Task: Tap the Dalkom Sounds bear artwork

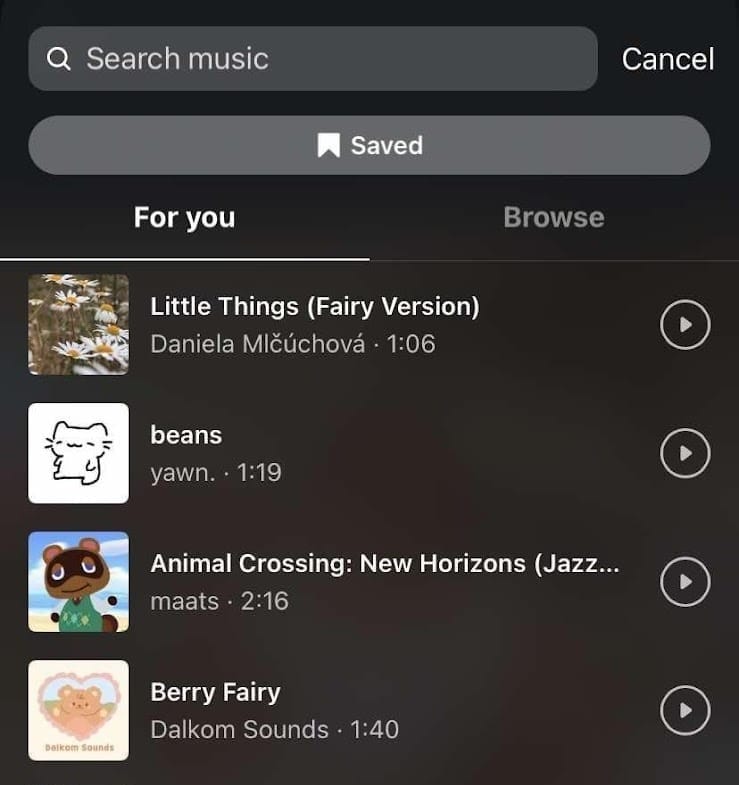Action: tap(79, 710)
